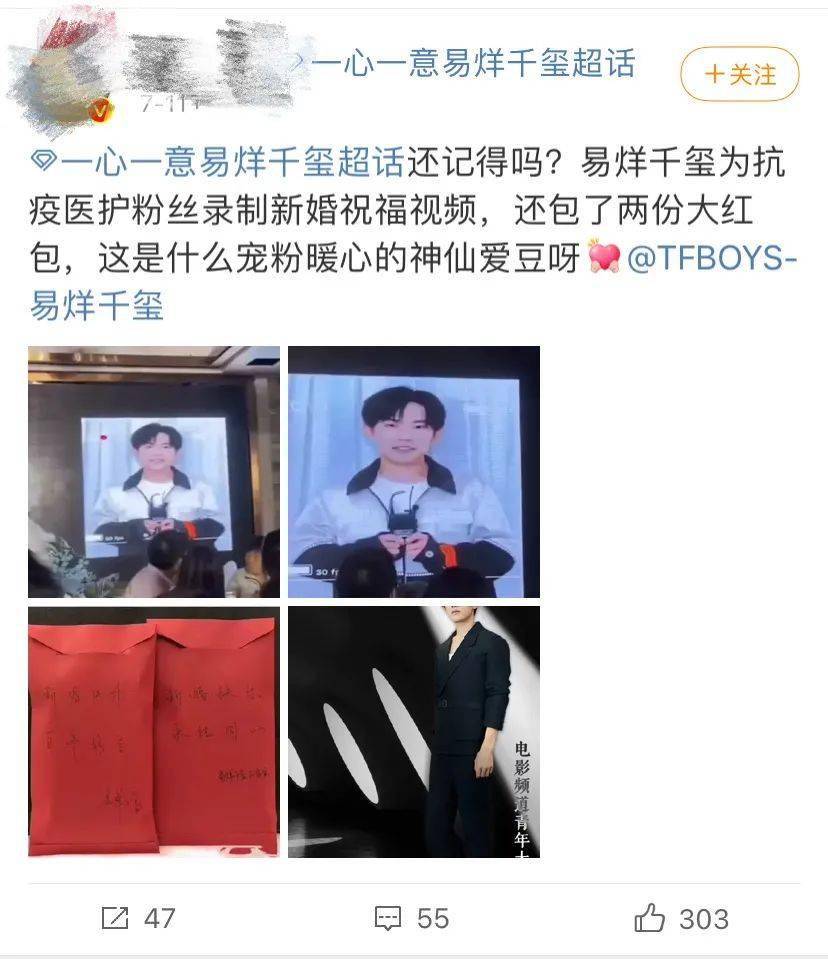Open the close-up video greeting photo
Viewport: 828px width, 959px height.
tap(413, 471)
